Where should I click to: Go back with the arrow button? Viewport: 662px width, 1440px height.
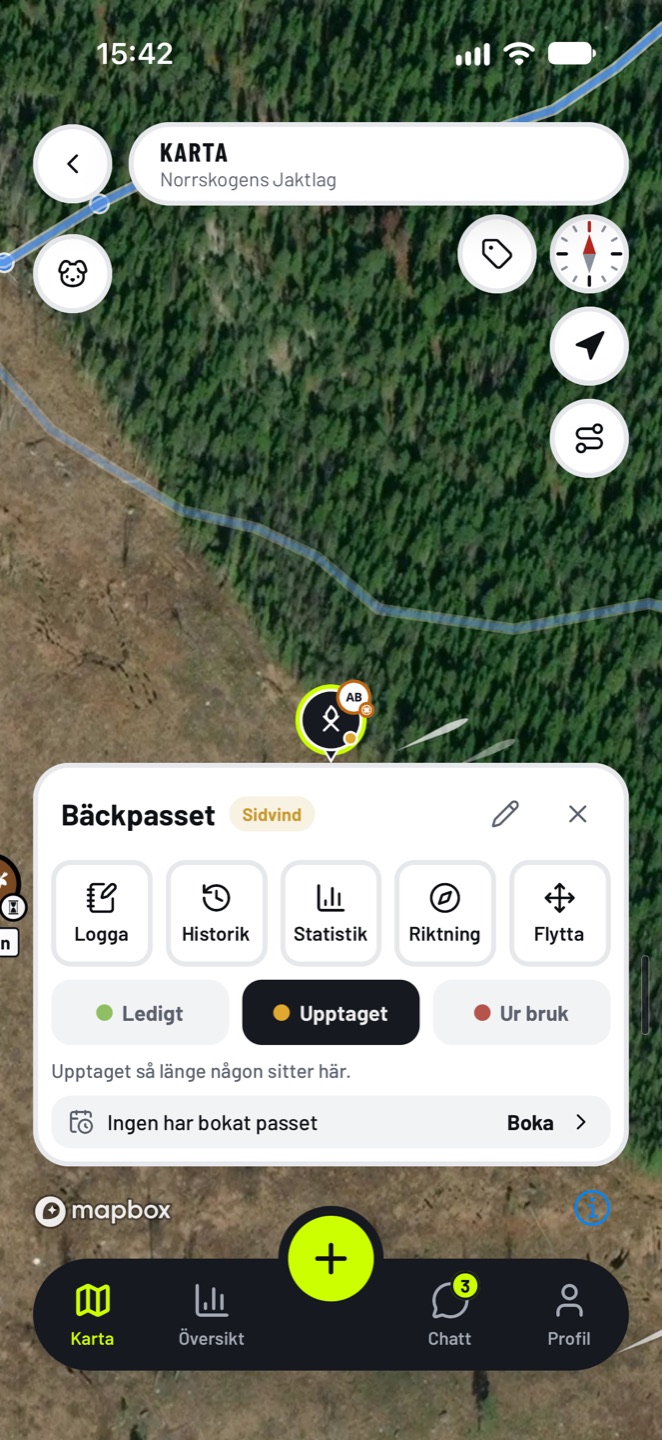coord(73,164)
